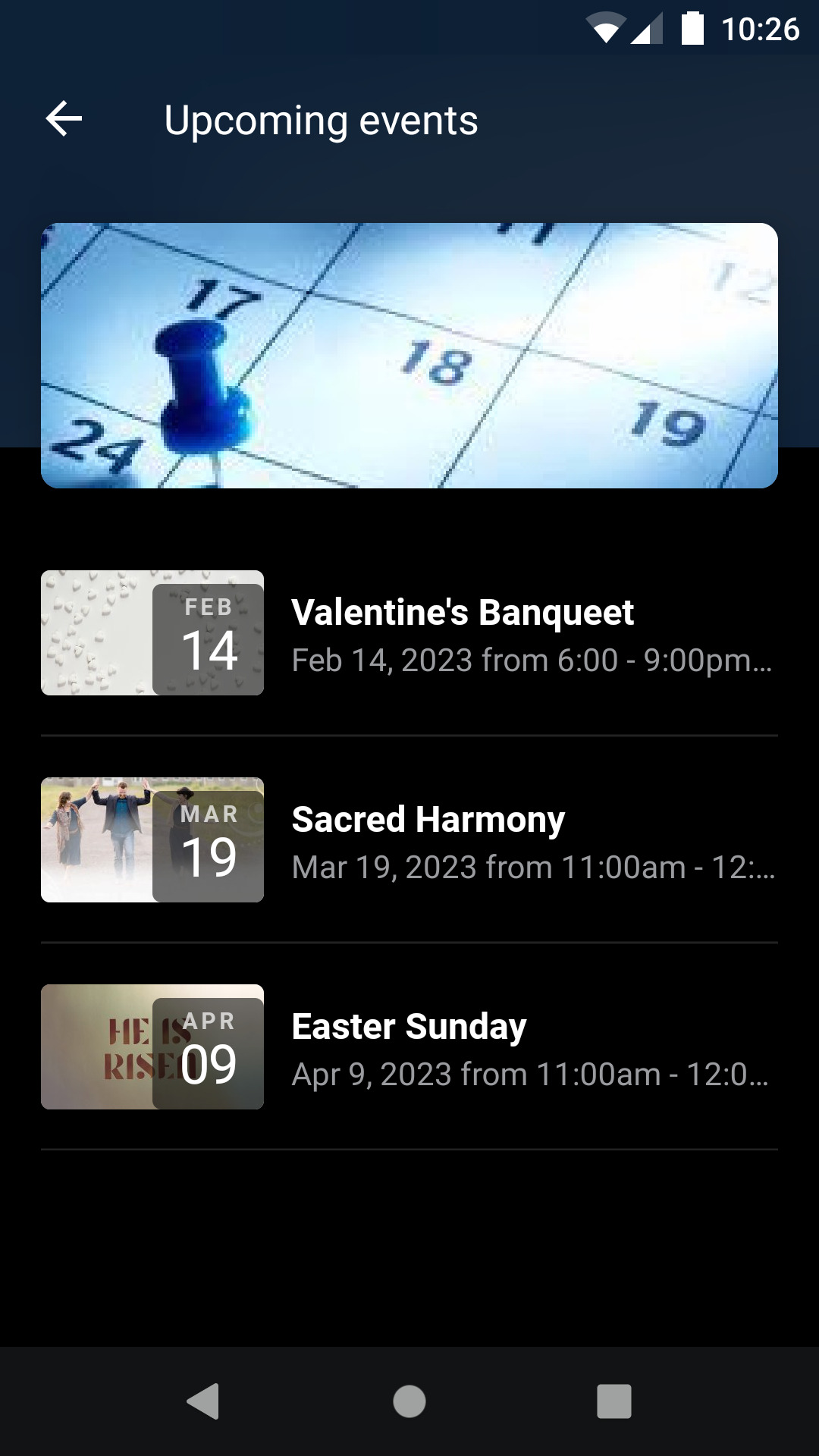The height and width of the screenshot is (1456, 819).
Task: Tap the Android back navigation triangle
Action: tap(205, 1399)
